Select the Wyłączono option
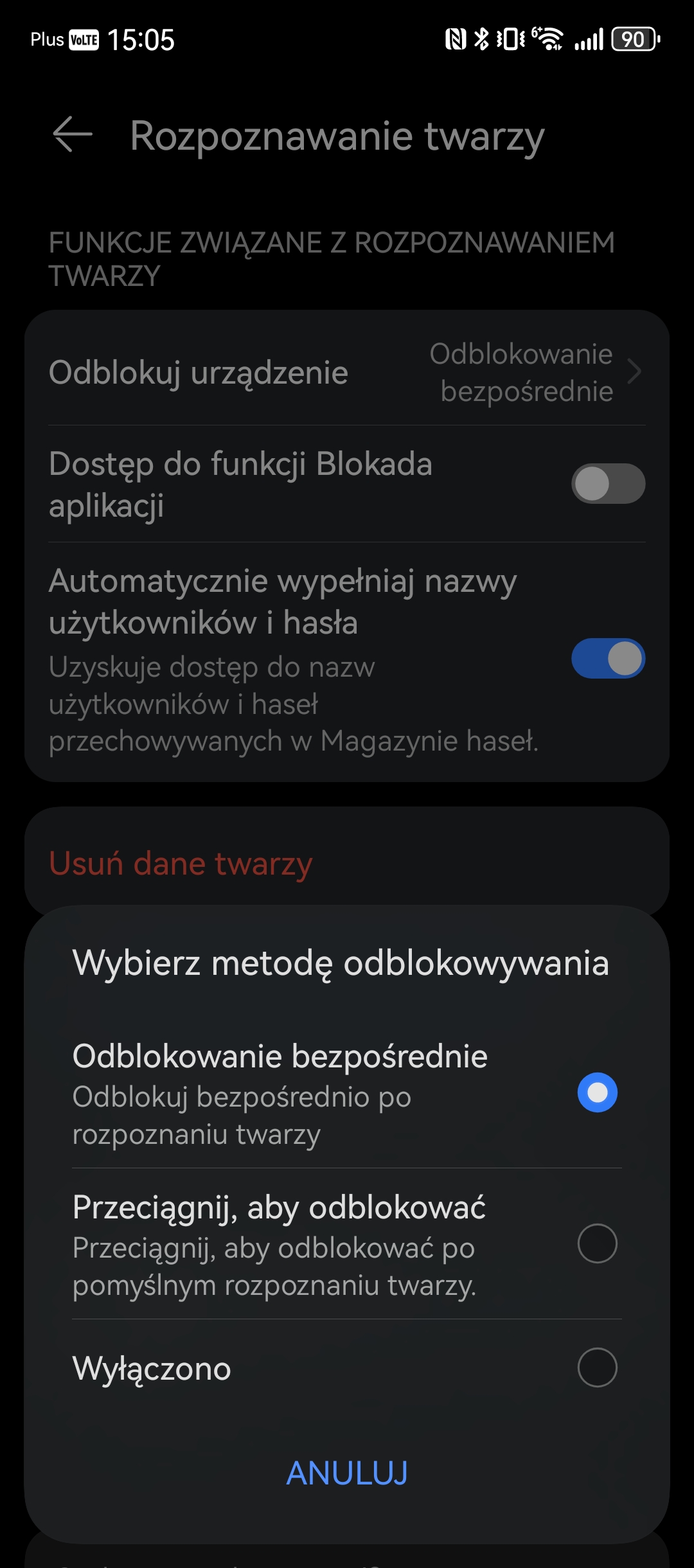Image resolution: width=694 pixels, height=1568 pixels. [x=347, y=1368]
